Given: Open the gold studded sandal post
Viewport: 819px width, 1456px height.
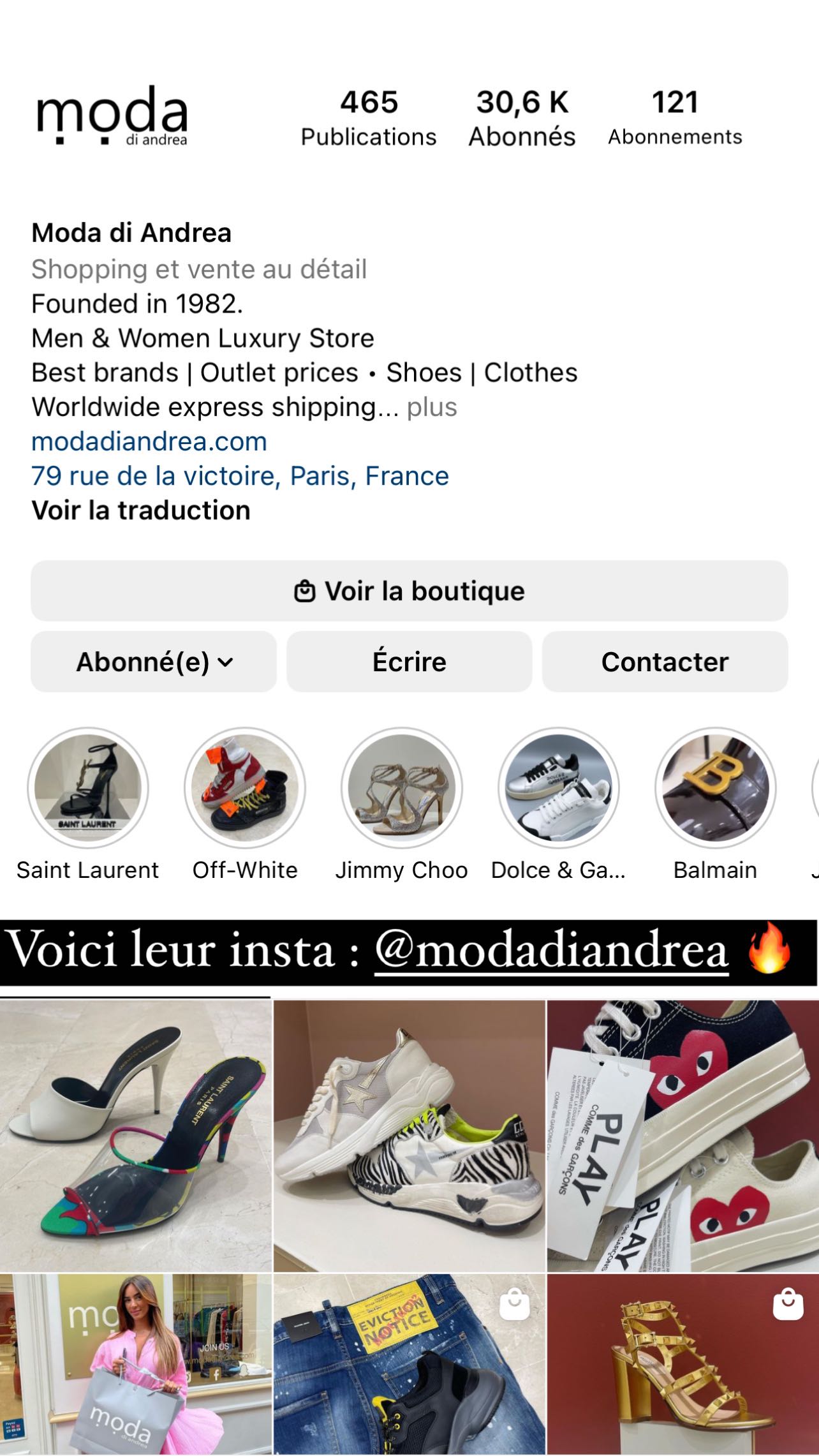Looking at the screenshot, I should 683,1365.
